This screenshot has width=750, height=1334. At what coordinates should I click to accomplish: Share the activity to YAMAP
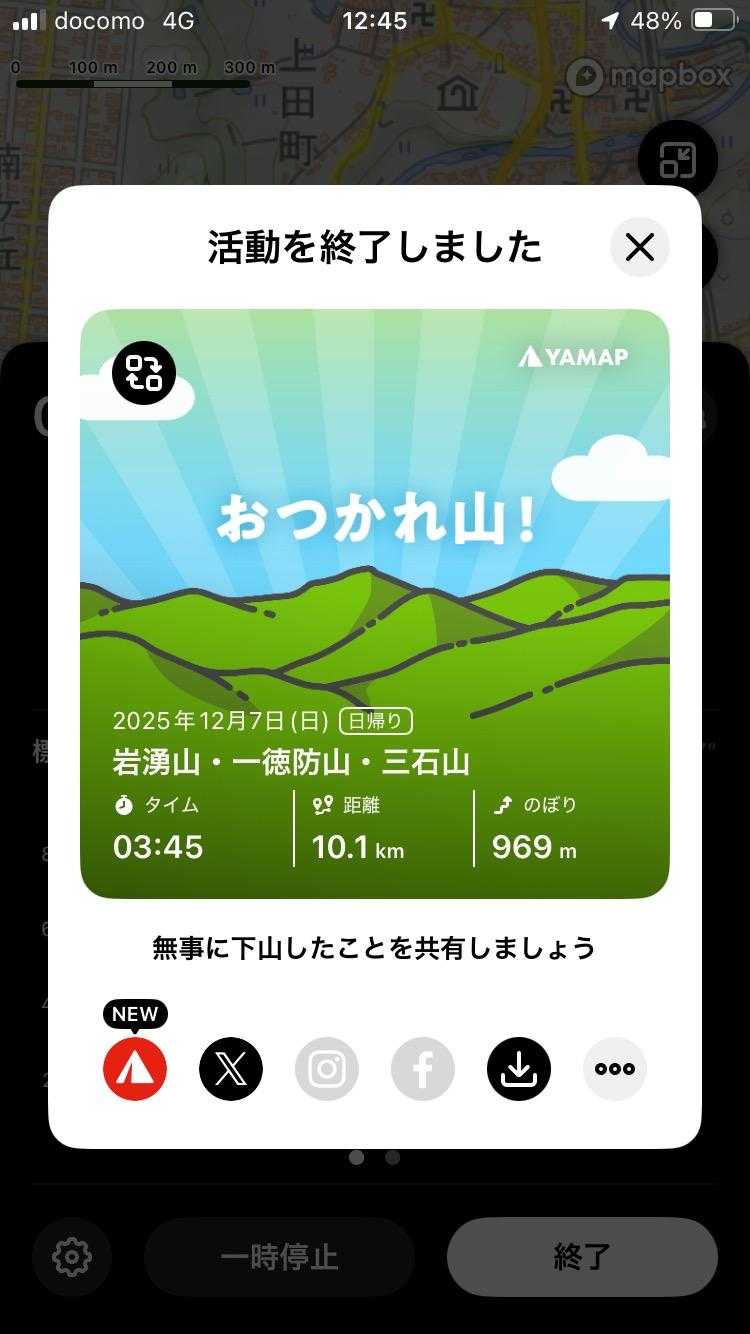(135, 1069)
